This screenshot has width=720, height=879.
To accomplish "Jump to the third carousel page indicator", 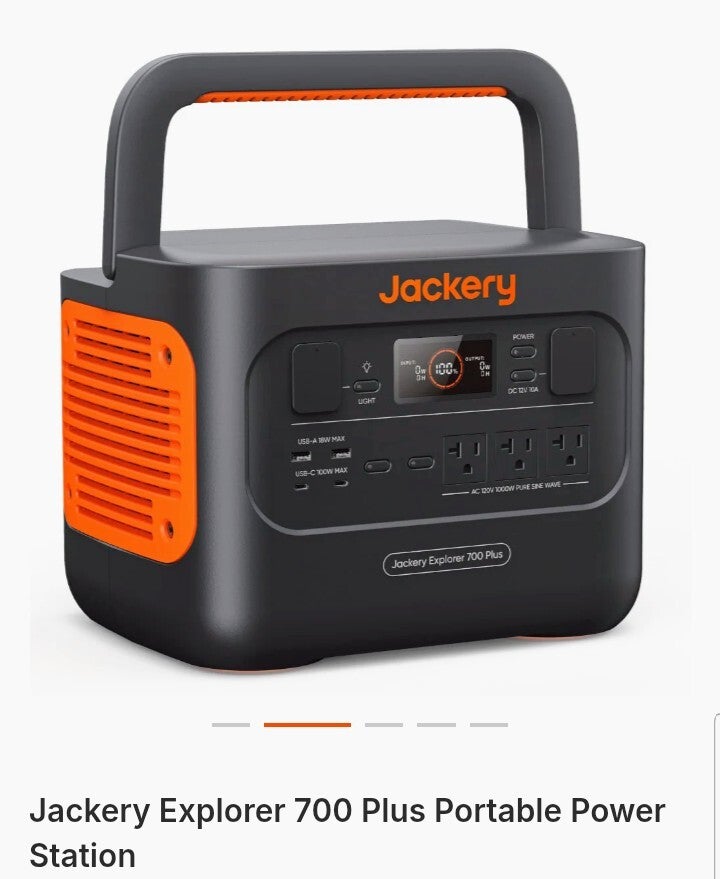I will tap(384, 724).
